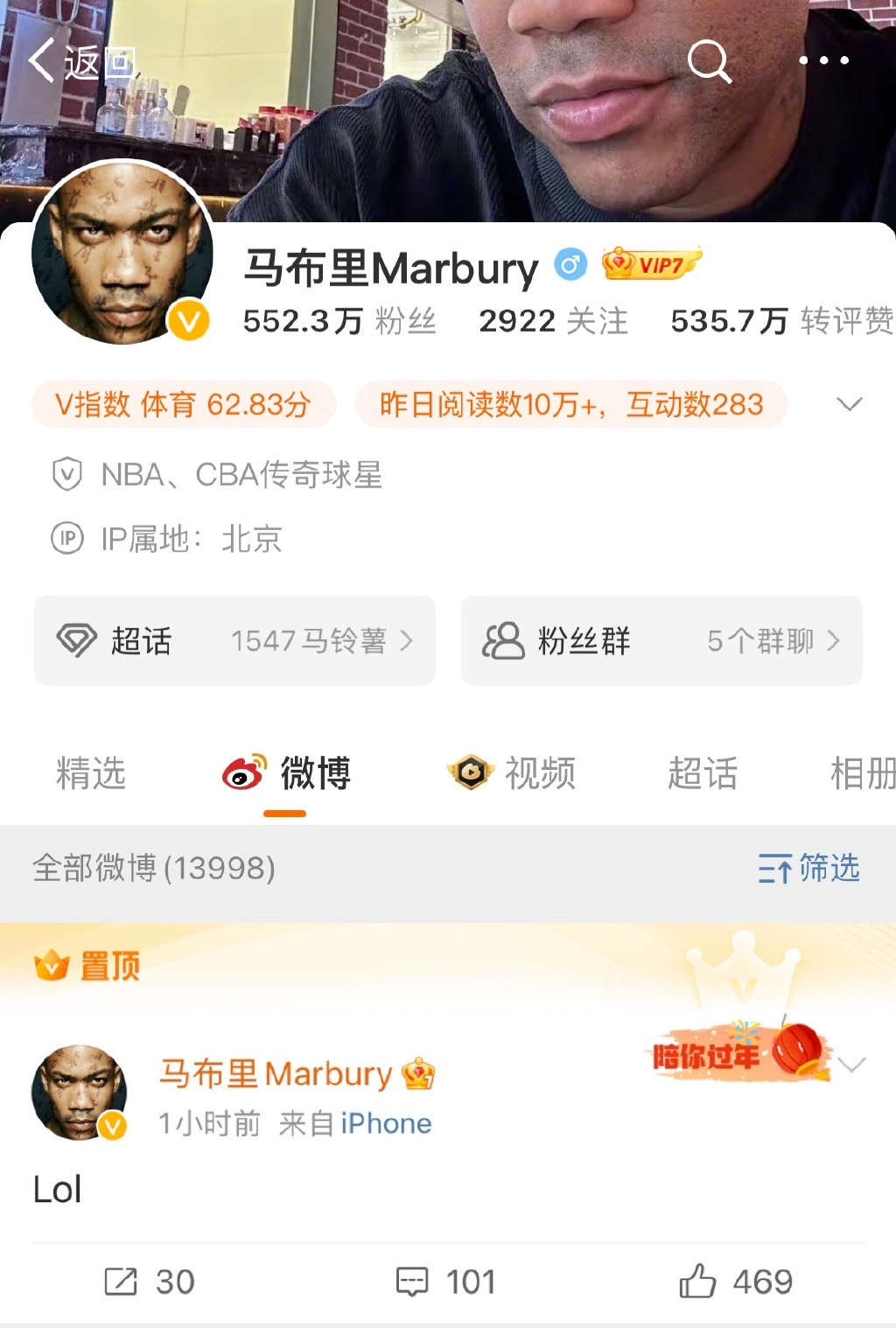Switch to the 精选 tab
Image resolution: width=896 pixels, height=1328 pixels.
(91, 773)
